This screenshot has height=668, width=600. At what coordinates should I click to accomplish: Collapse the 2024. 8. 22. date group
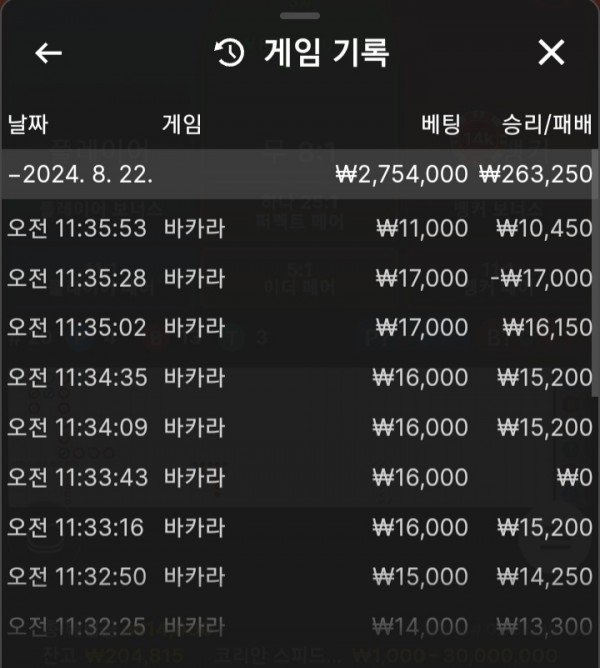coord(80,173)
